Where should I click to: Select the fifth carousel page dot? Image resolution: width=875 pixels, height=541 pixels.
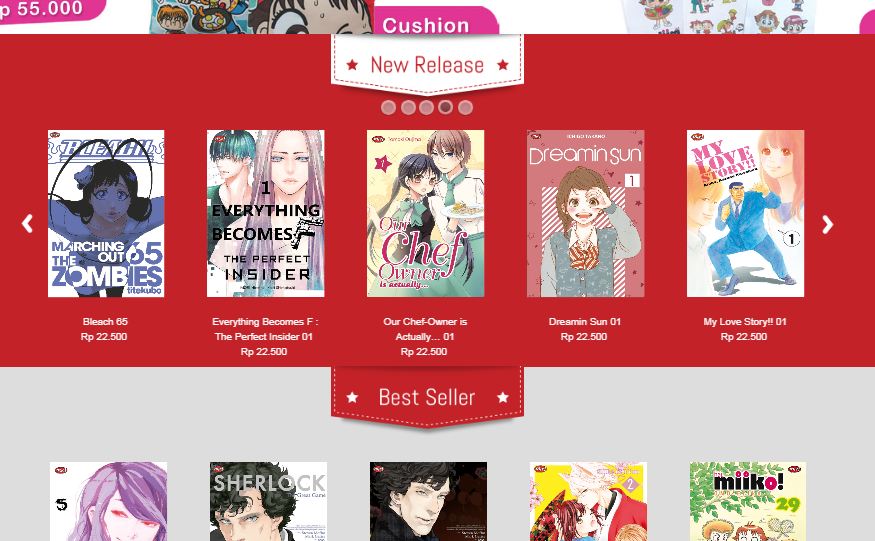[x=465, y=108]
